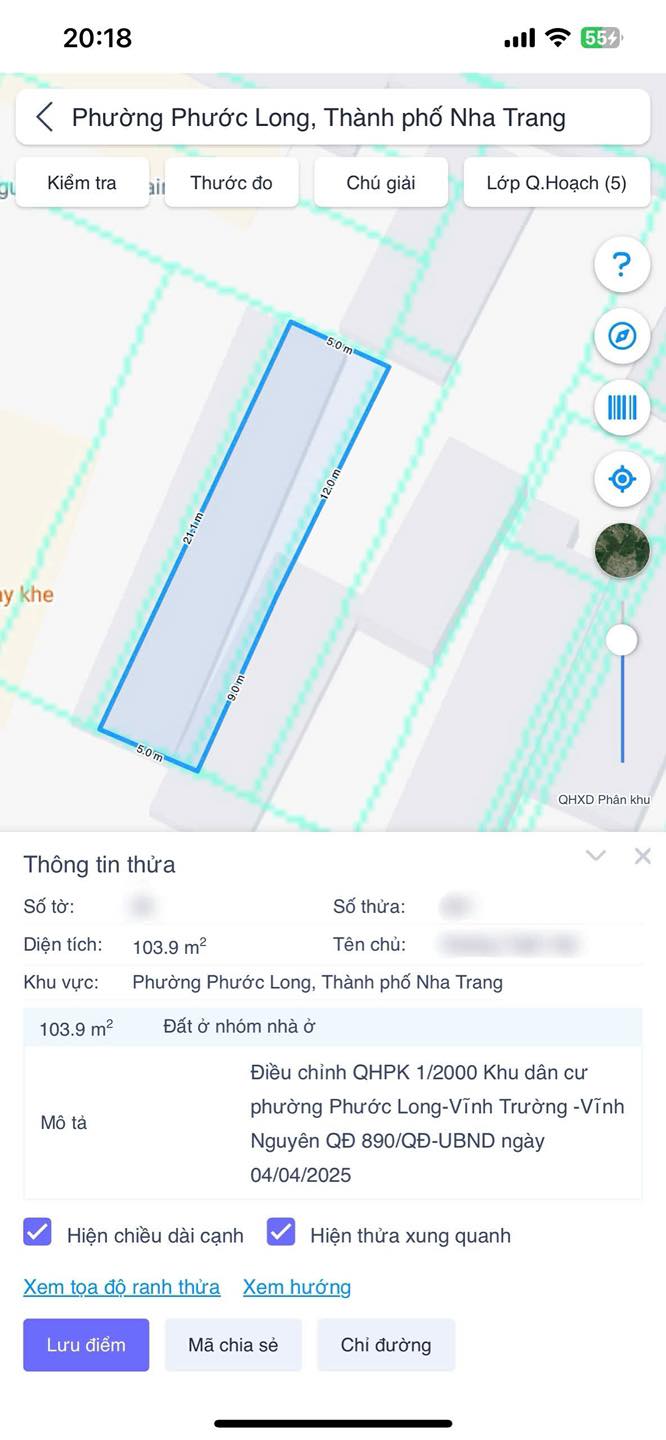This screenshot has width=666, height=1440.
Task: Tap the compass button on the map
Action: pyautogui.click(x=622, y=335)
